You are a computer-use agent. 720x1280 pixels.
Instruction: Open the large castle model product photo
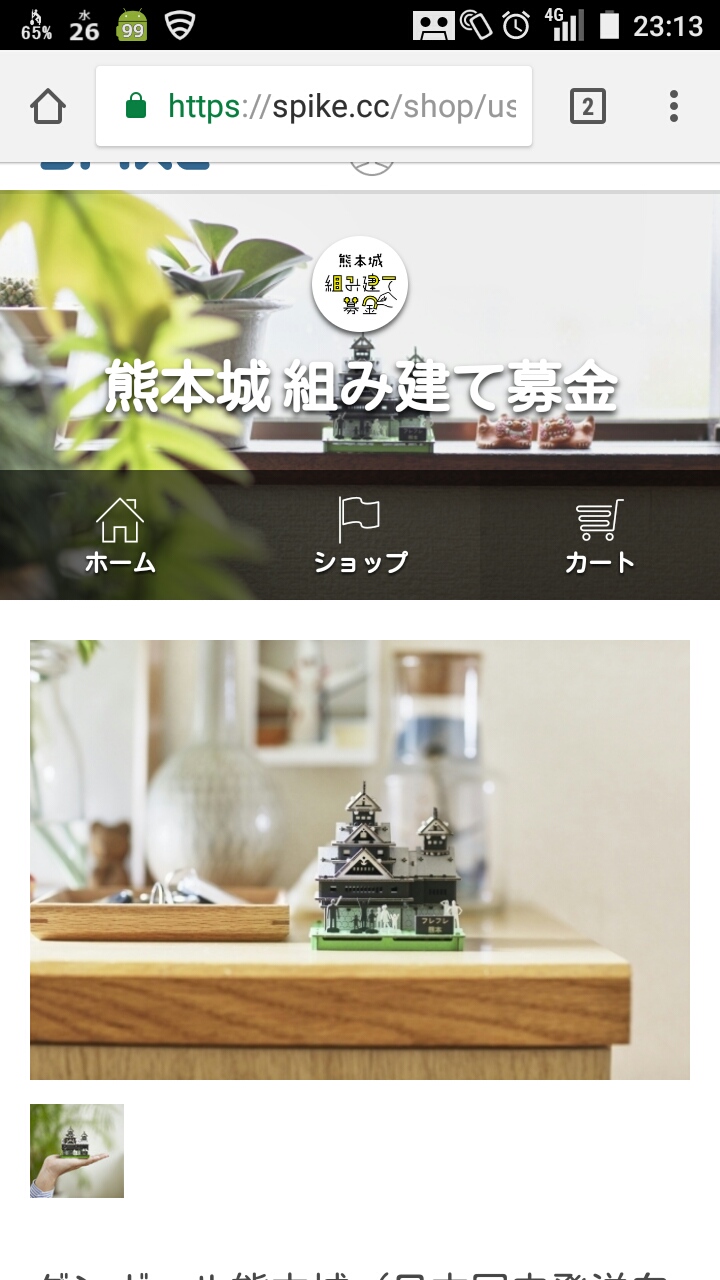tap(360, 860)
